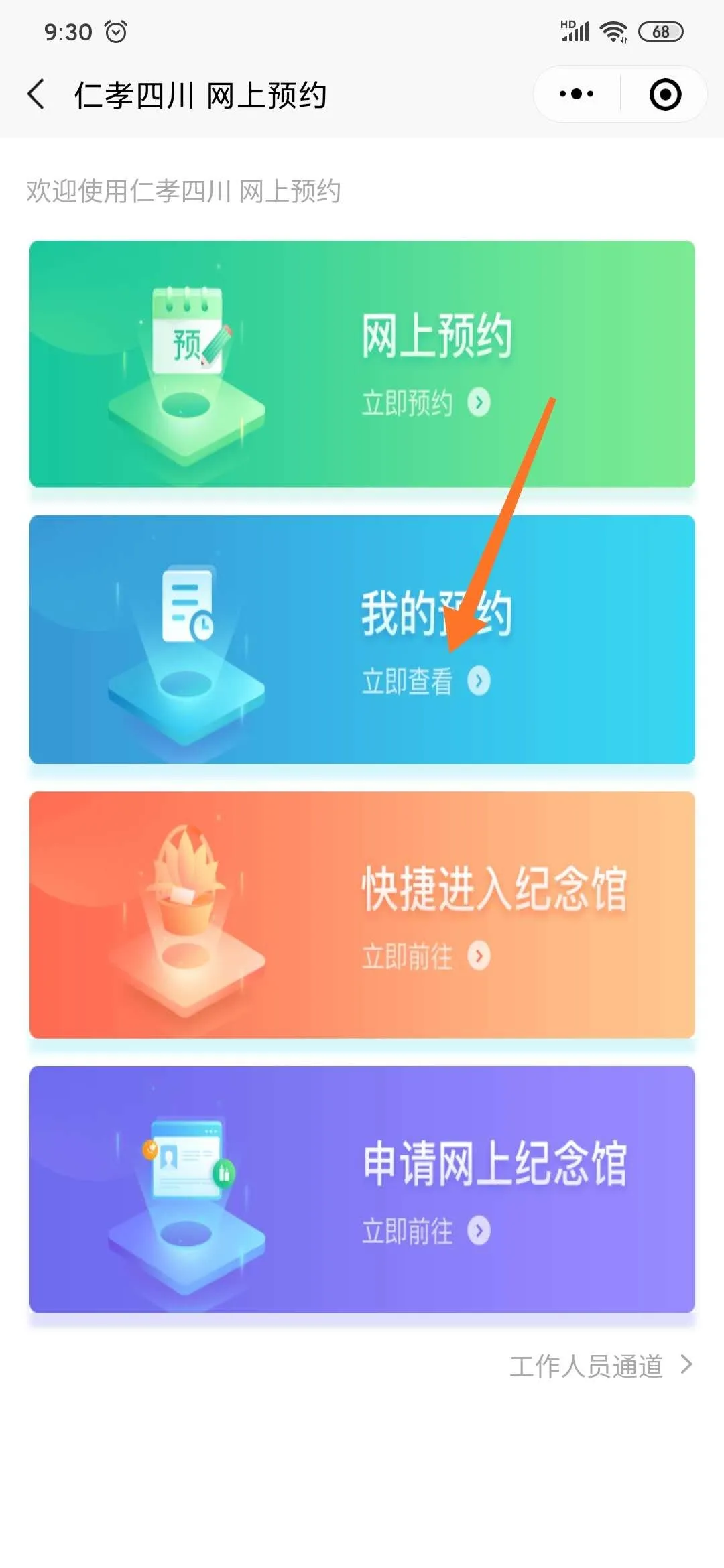Open the 申请网上纪念馆 card

pyautogui.click(x=362, y=1189)
